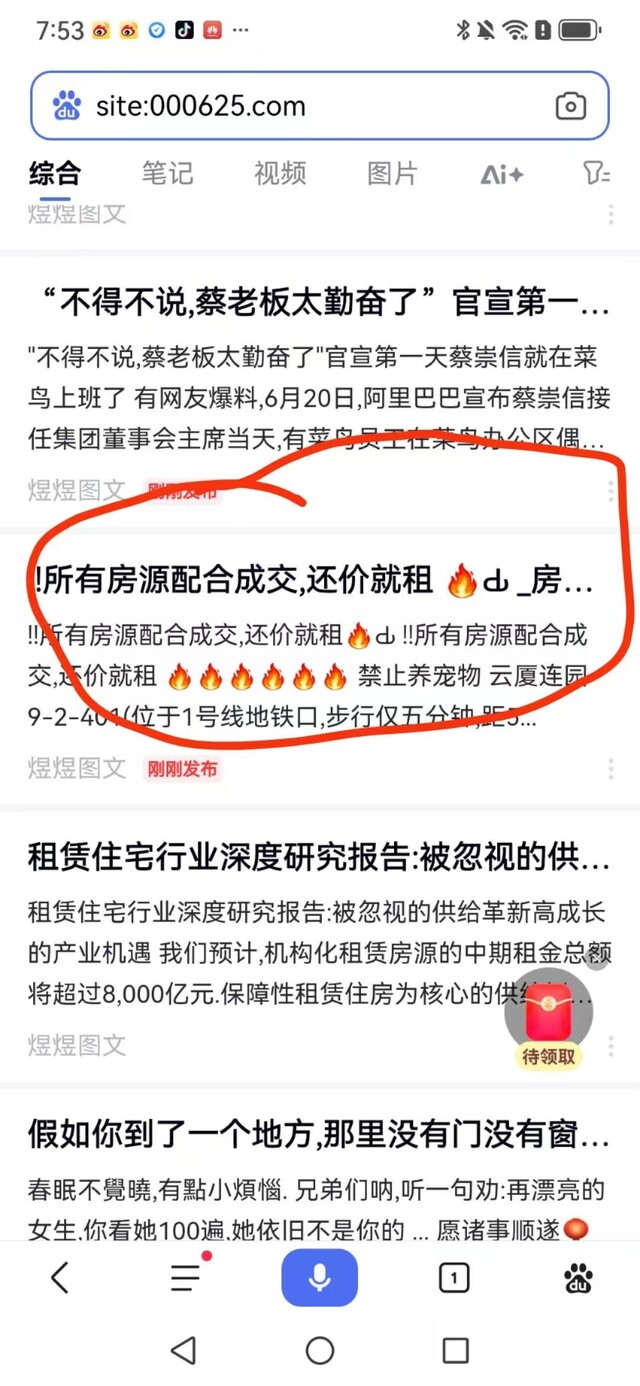640x1386 pixels.
Task: Open the tab switcher showing 1
Action: click(x=454, y=1277)
